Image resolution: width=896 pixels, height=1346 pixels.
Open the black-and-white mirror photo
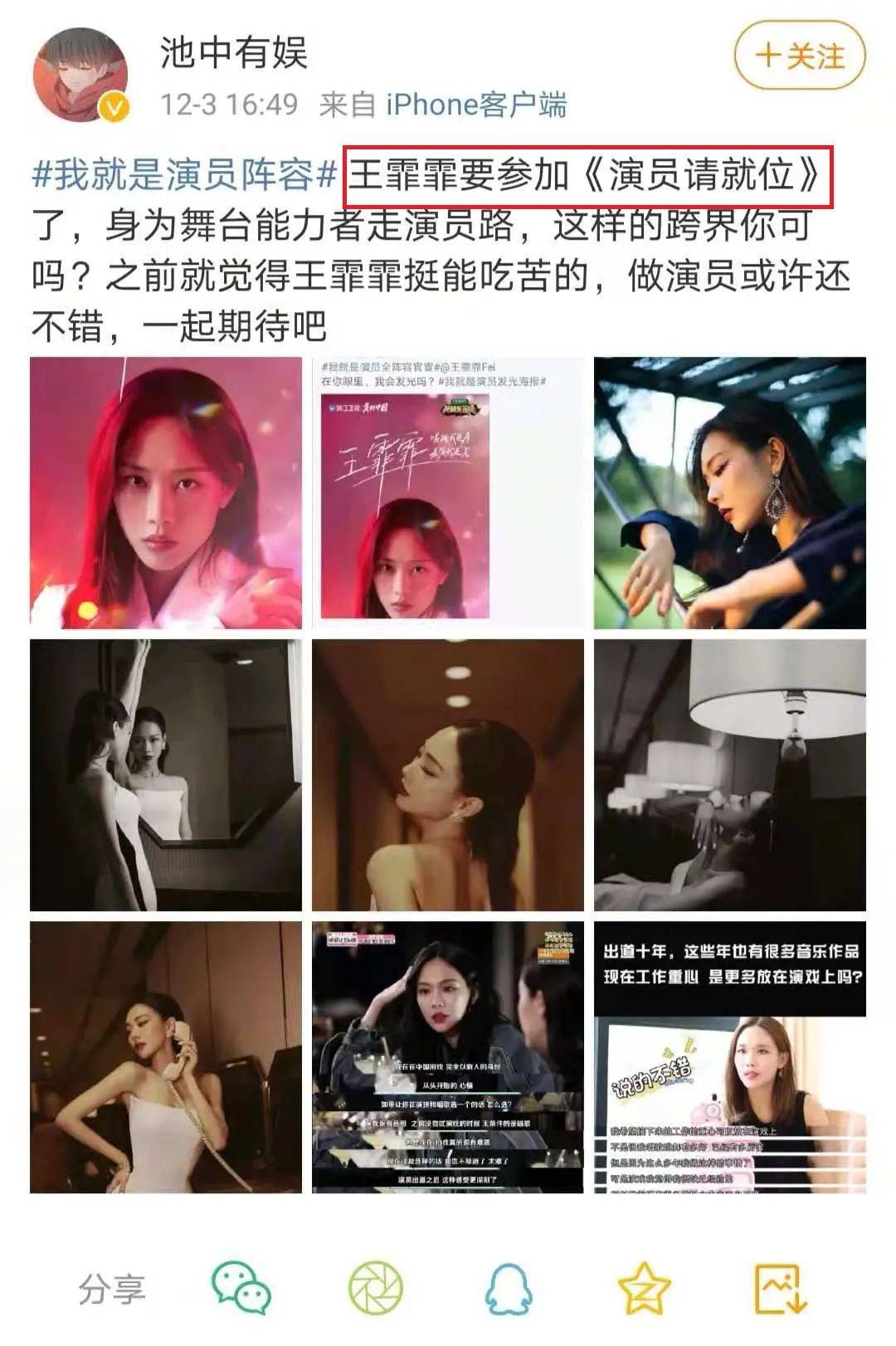coord(166,775)
